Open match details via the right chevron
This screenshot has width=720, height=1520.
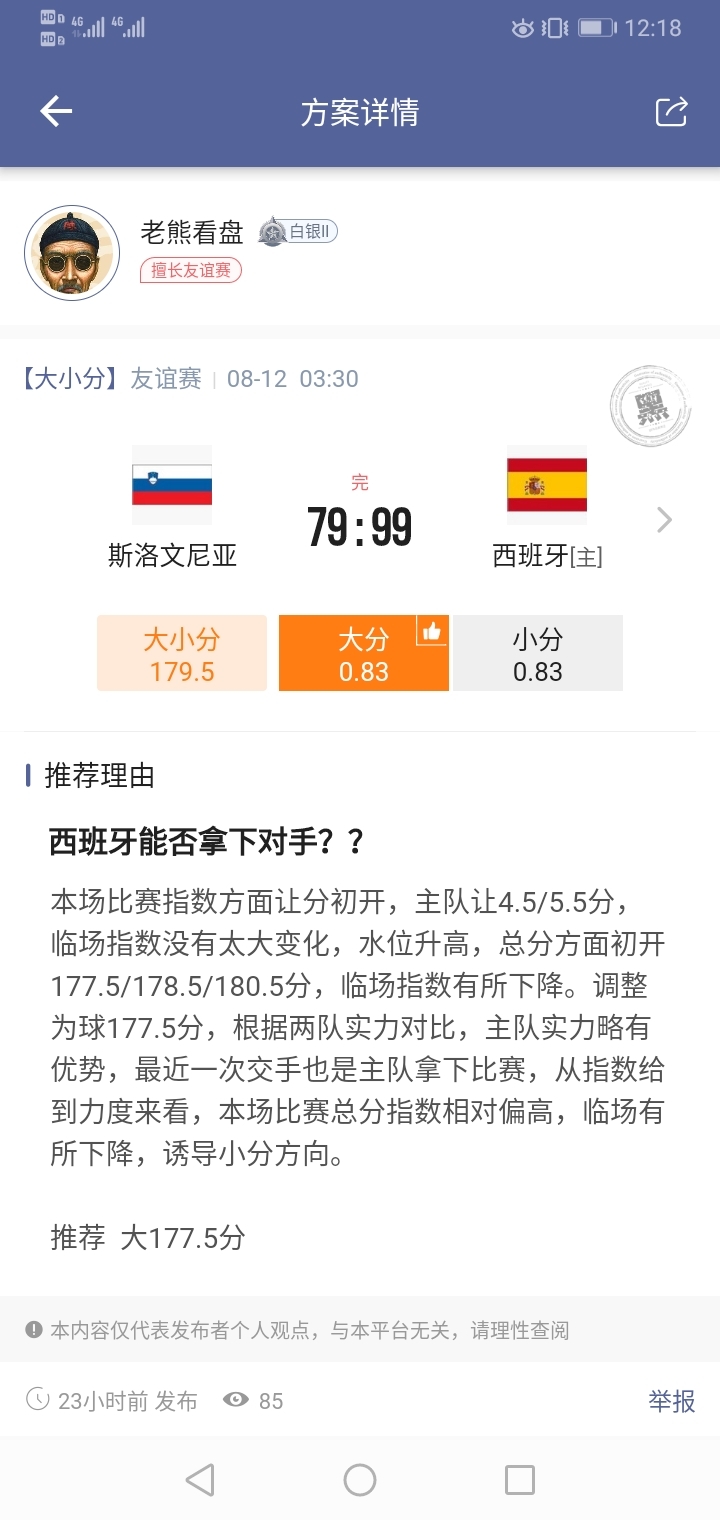tap(664, 520)
